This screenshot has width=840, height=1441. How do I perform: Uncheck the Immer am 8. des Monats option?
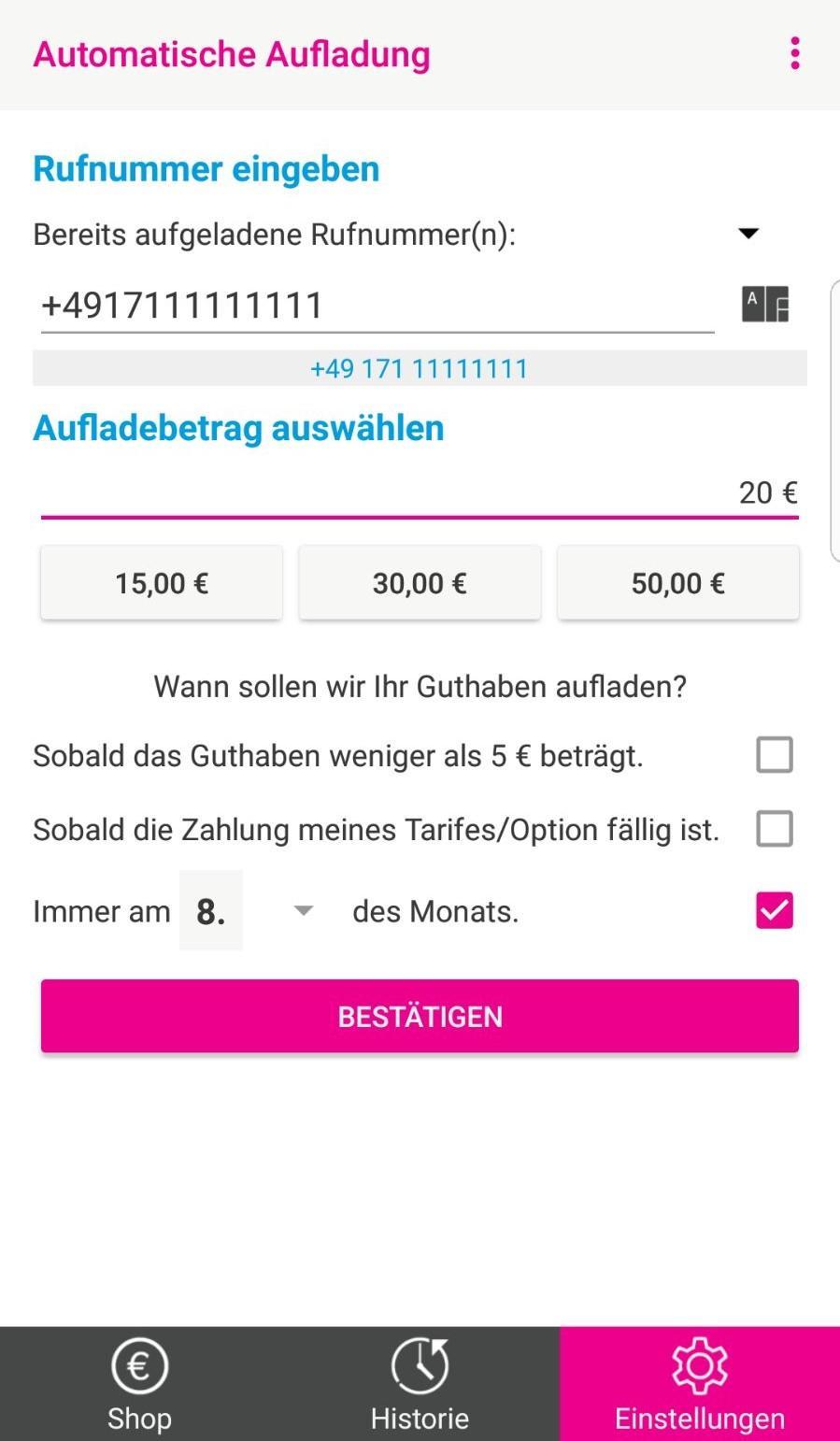[x=773, y=909]
